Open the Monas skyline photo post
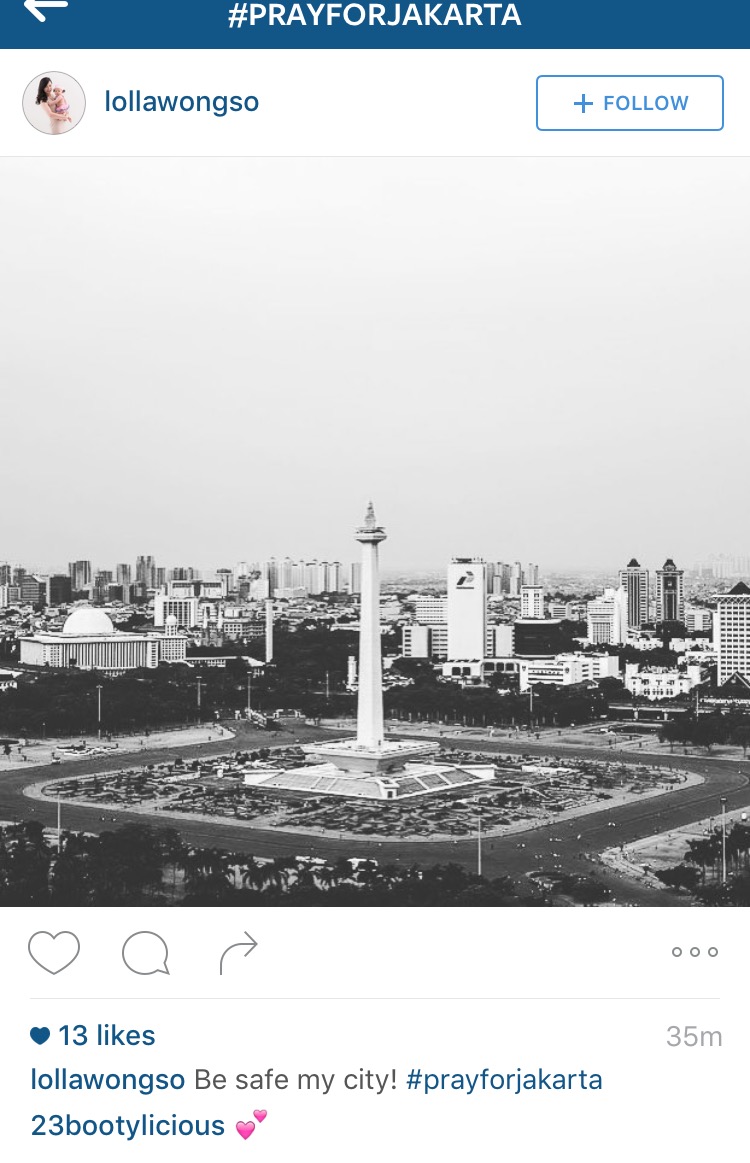 point(375,531)
